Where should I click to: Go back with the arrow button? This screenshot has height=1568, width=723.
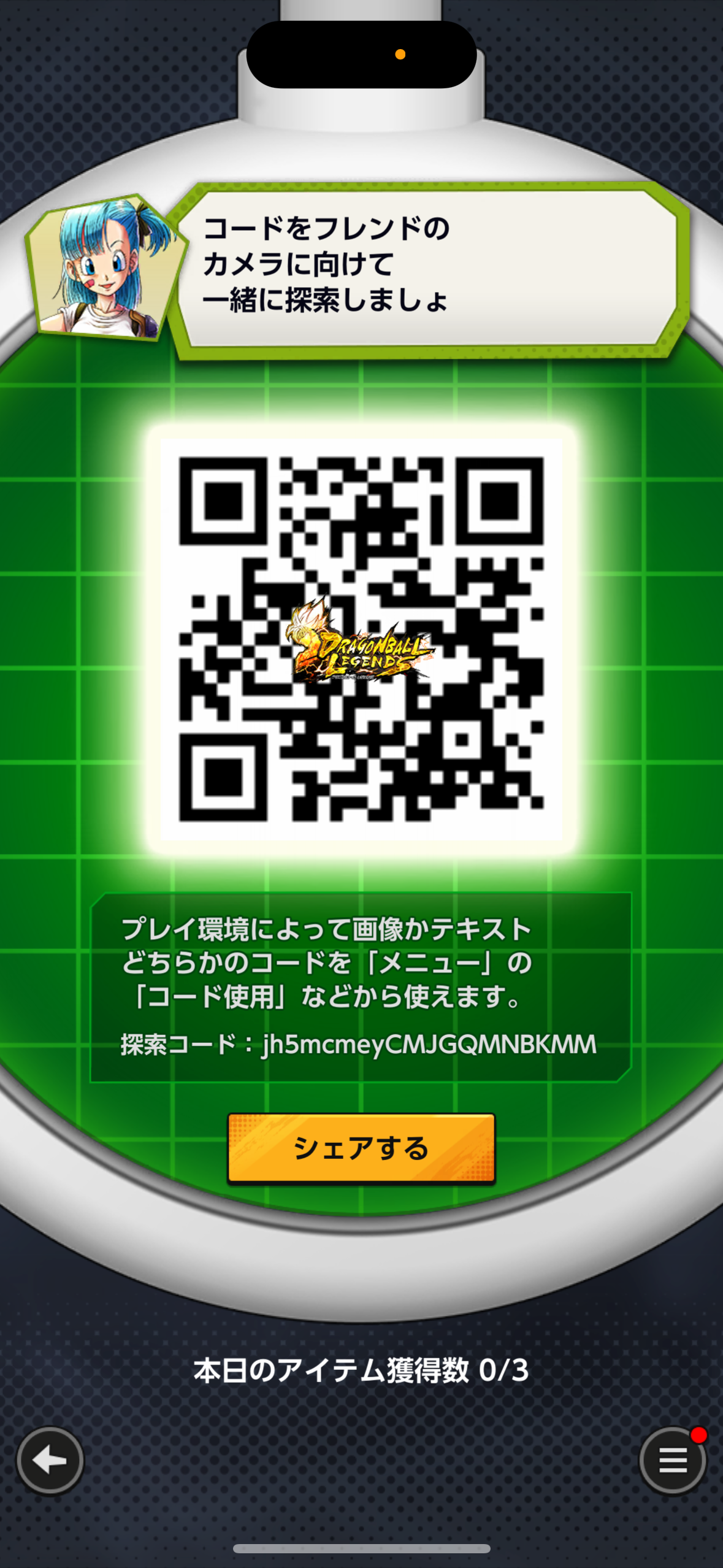50,1461
